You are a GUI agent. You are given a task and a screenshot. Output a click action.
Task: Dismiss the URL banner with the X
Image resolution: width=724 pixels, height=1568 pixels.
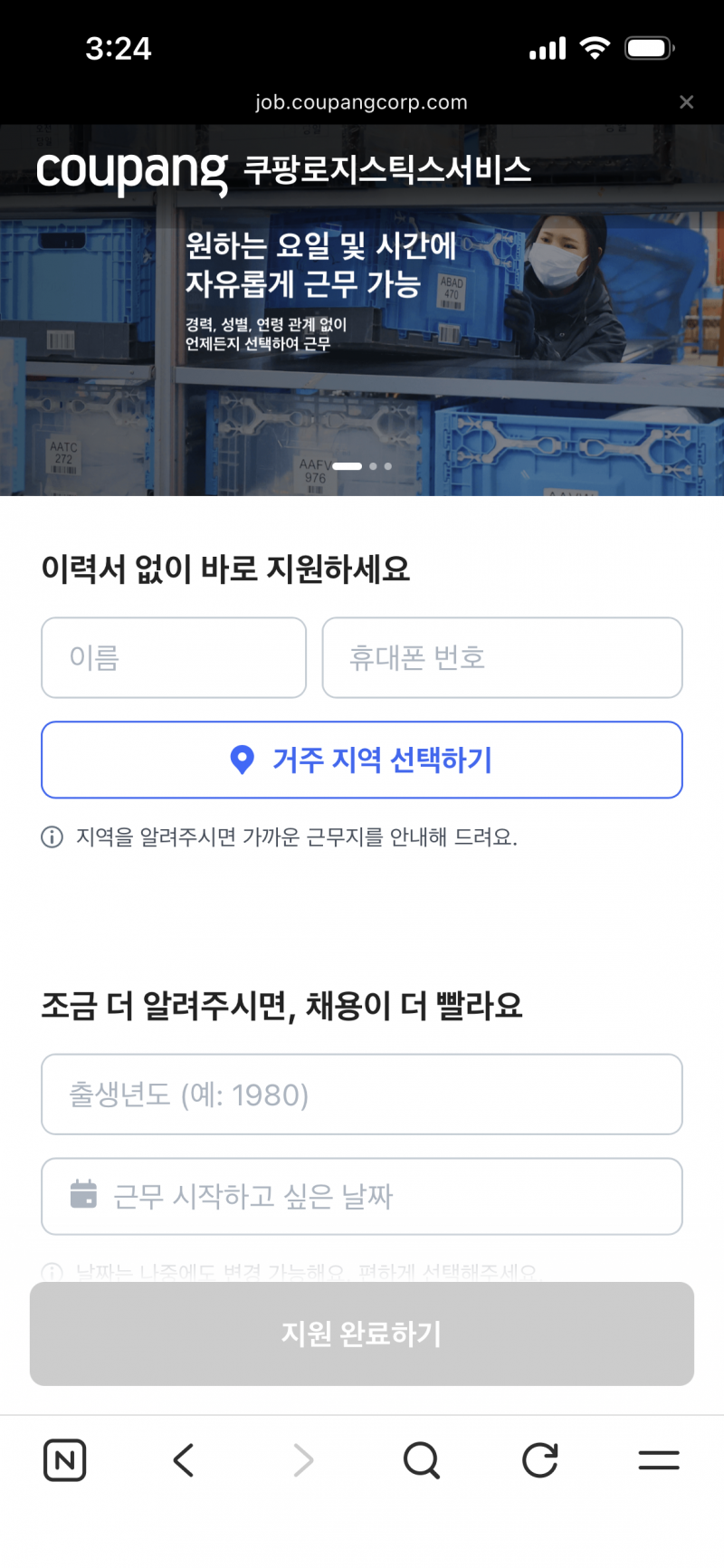click(686, 102)
